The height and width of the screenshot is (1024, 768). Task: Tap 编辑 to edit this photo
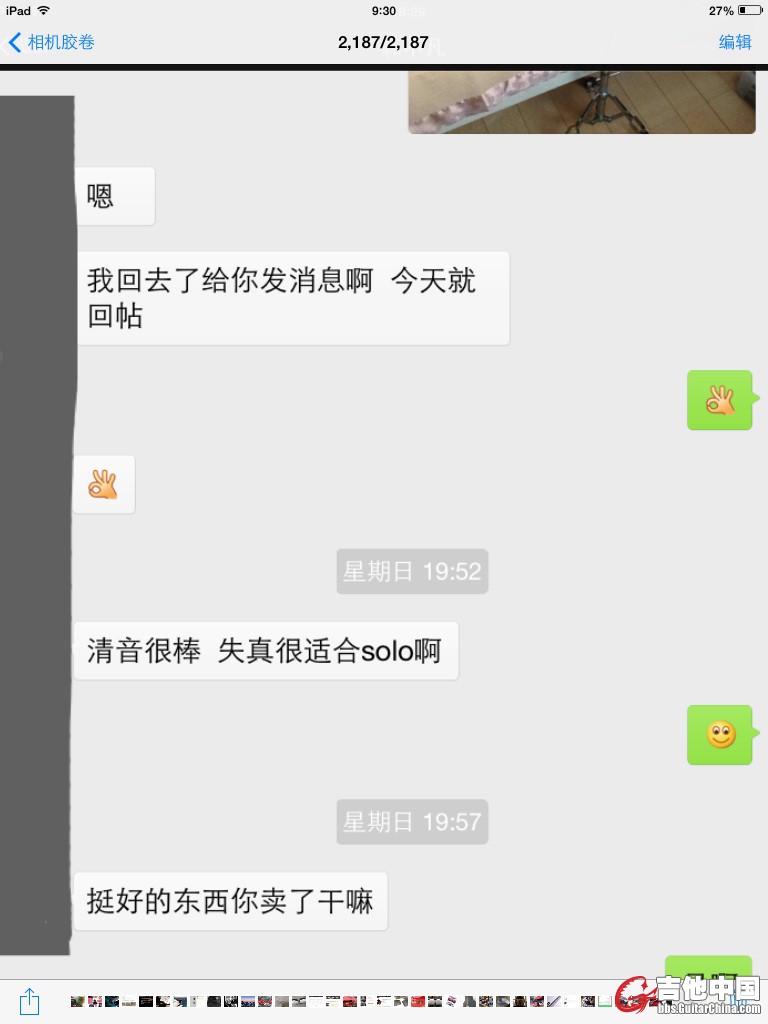(x=735, y=42)
